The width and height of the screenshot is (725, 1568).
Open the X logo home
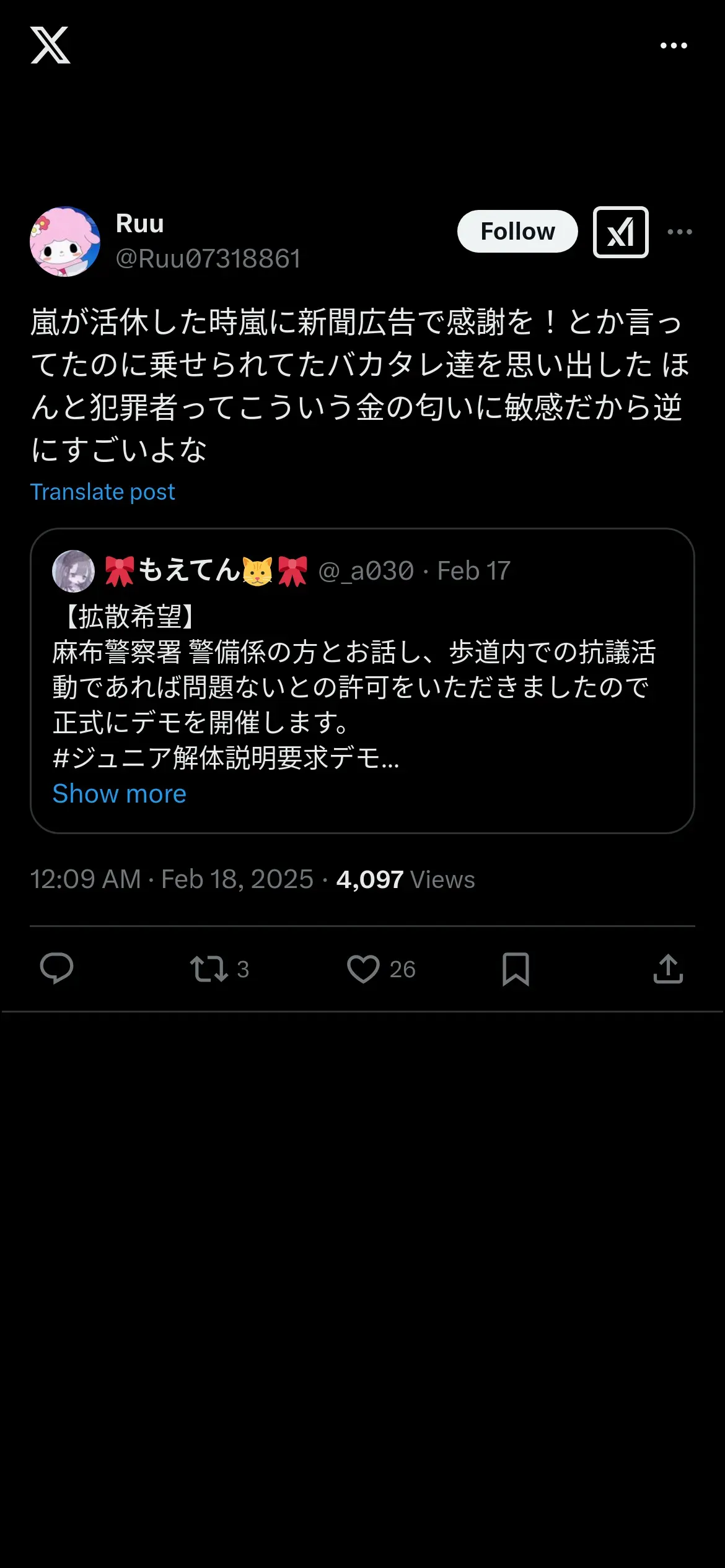click(50, 45)
